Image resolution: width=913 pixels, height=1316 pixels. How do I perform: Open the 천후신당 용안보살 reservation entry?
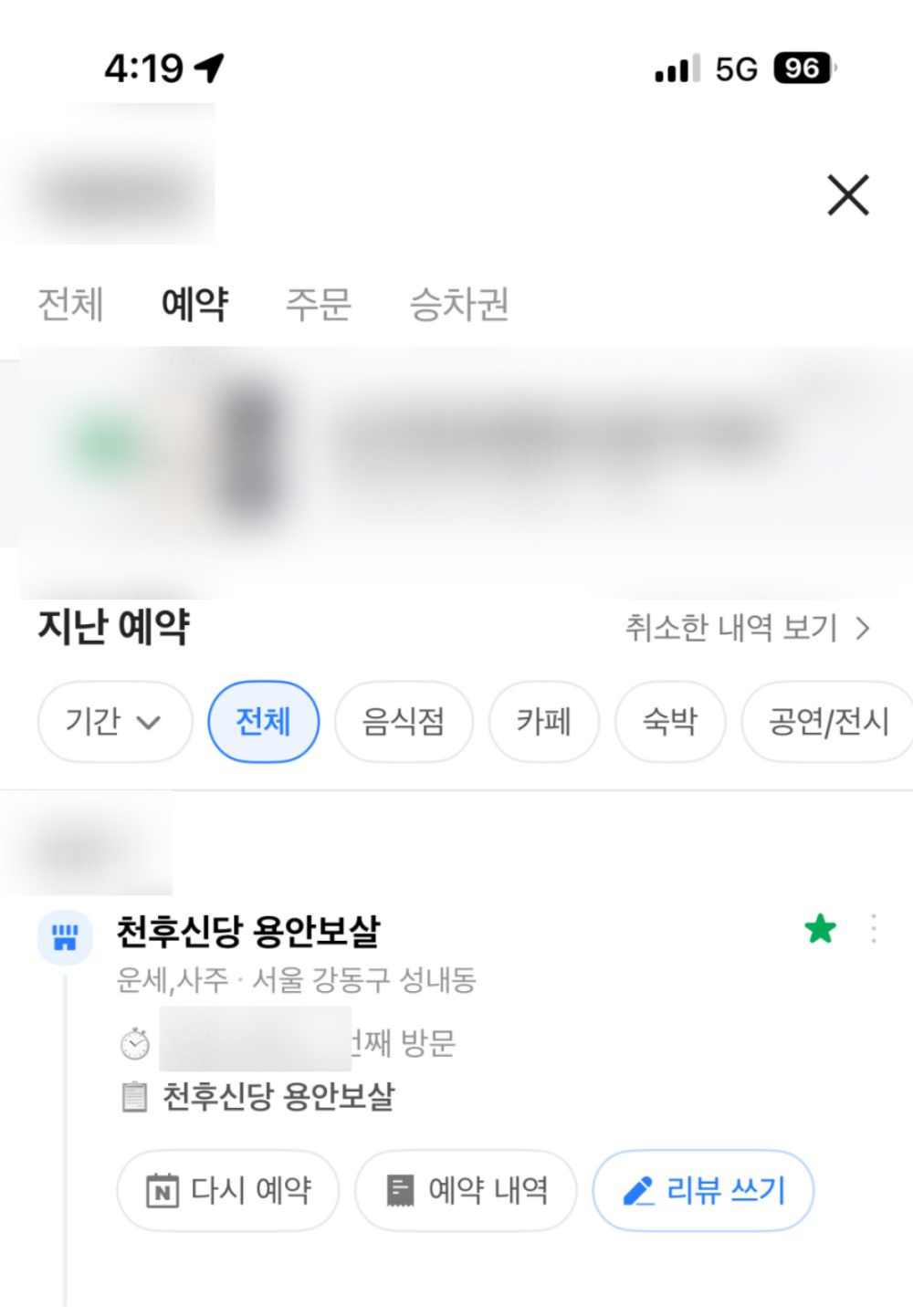tap(247, 932)
